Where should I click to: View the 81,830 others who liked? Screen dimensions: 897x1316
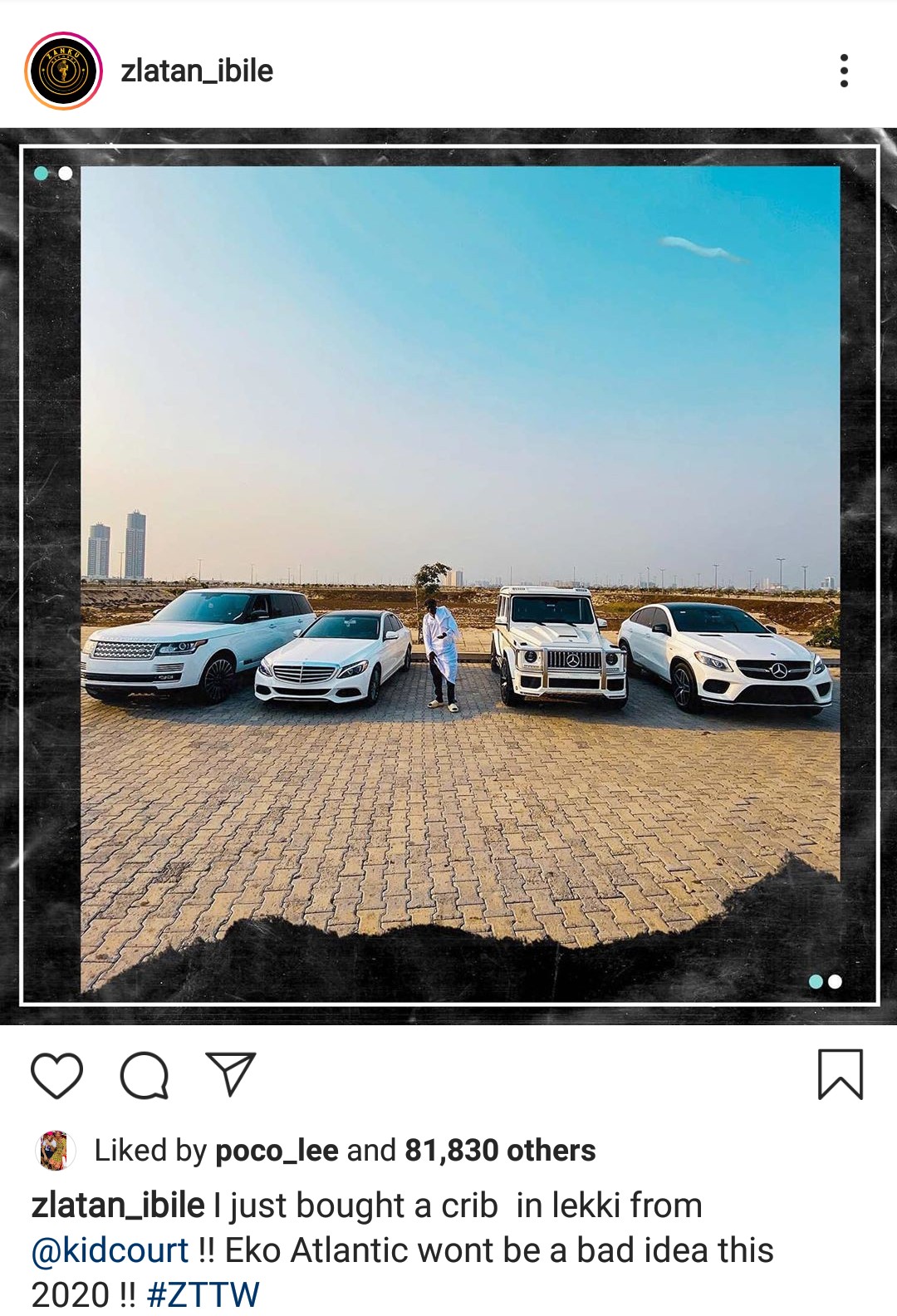coord(500,1151)
